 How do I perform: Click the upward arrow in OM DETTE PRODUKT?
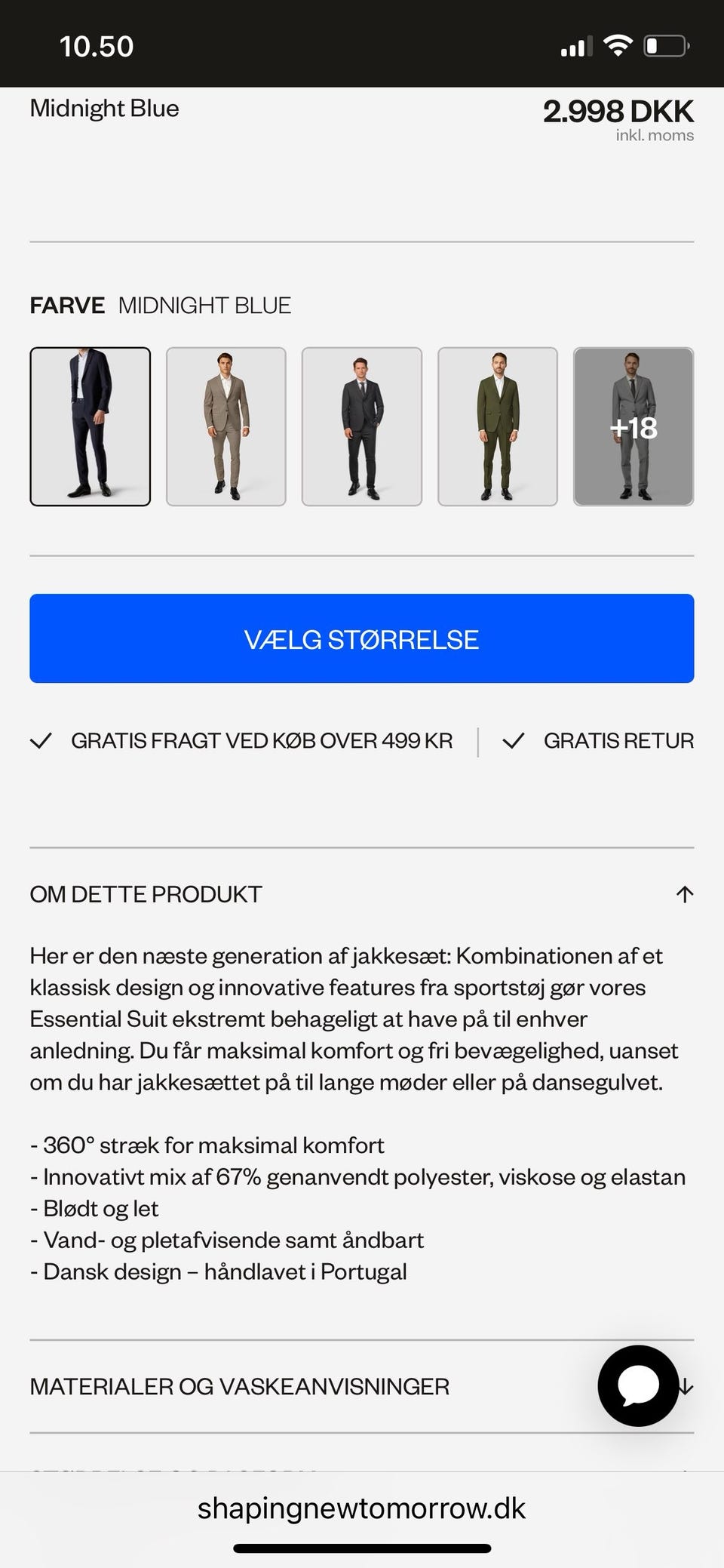[x=684, y=894]
